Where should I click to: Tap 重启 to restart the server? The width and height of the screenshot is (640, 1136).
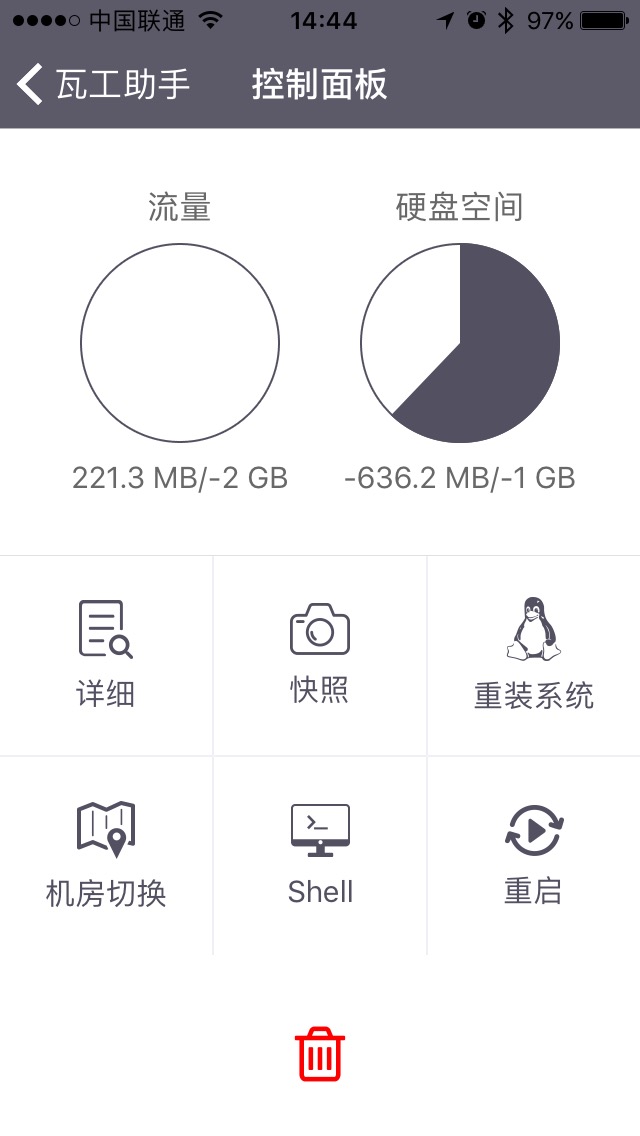(x=533, y=854)
